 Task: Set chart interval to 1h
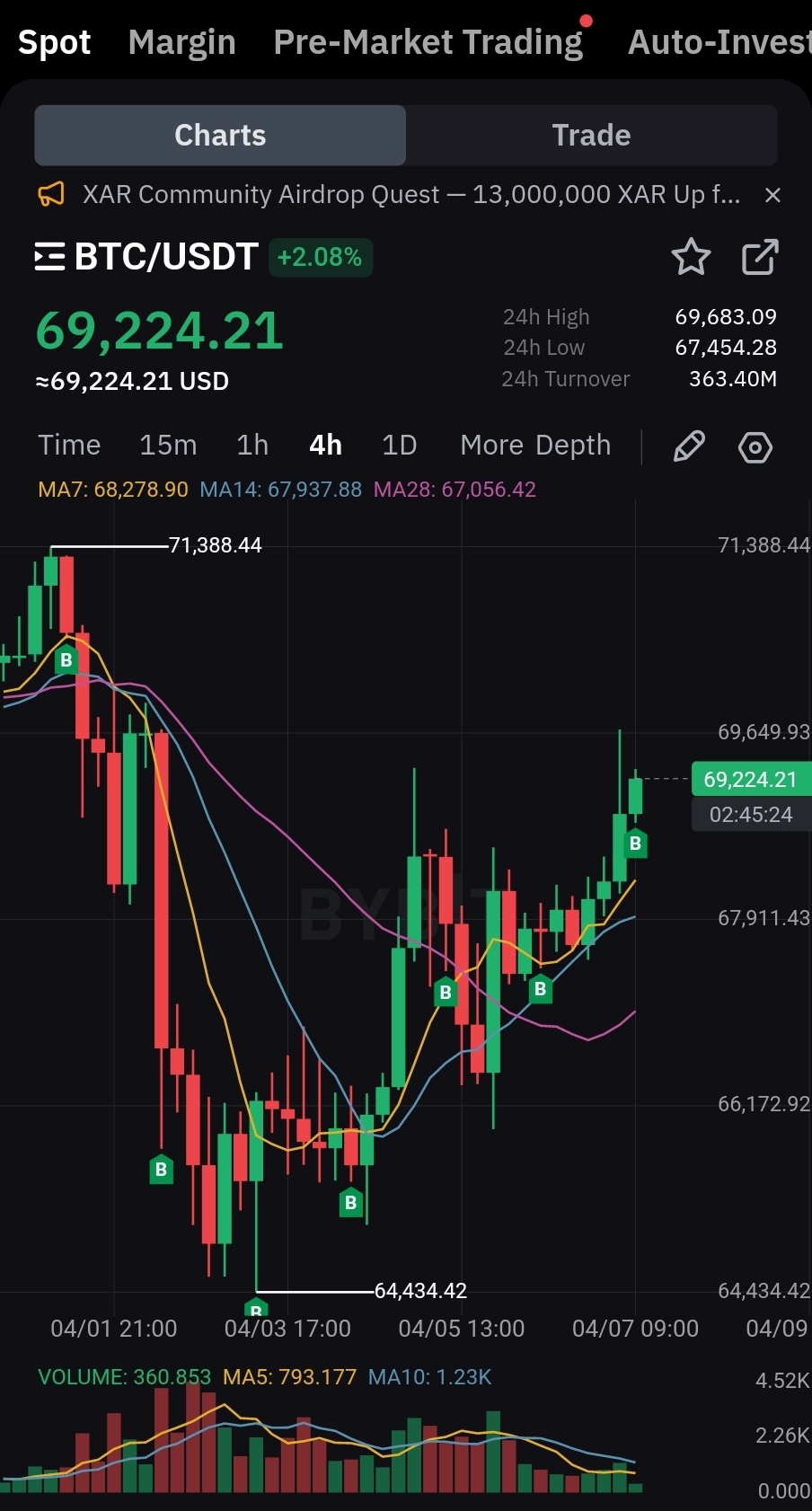click(x=252, y=446)
